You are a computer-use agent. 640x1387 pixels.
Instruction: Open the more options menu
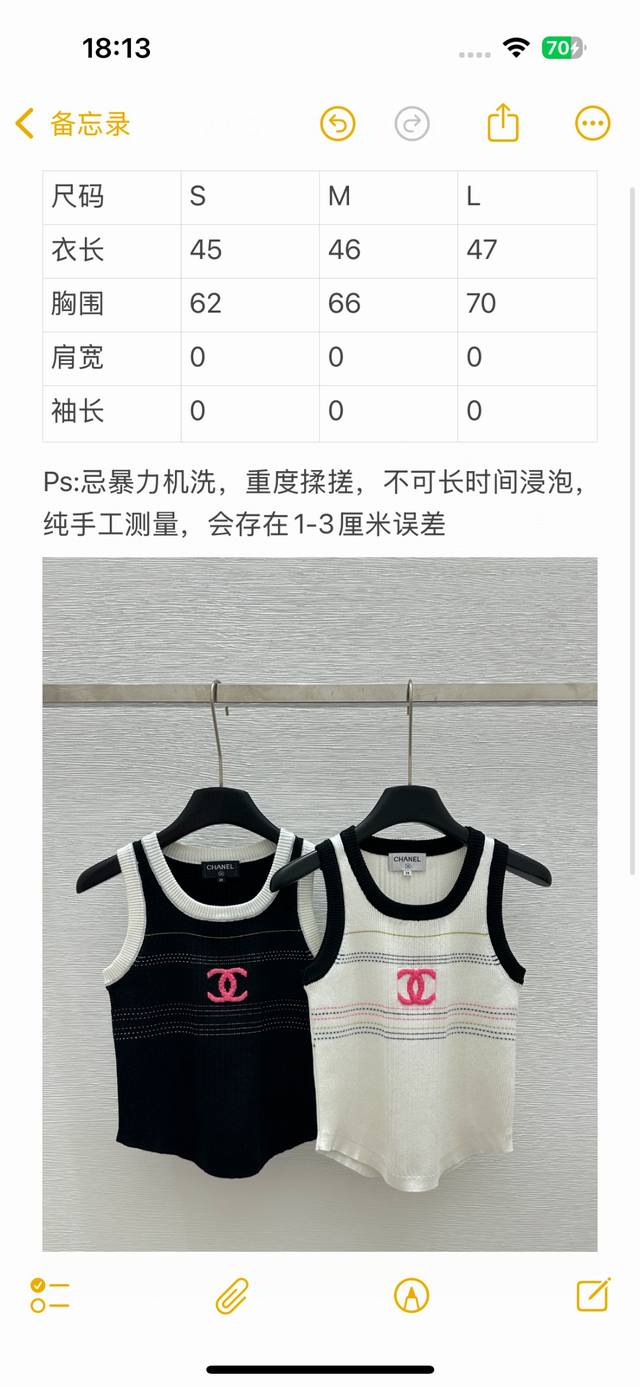point(593,124)
